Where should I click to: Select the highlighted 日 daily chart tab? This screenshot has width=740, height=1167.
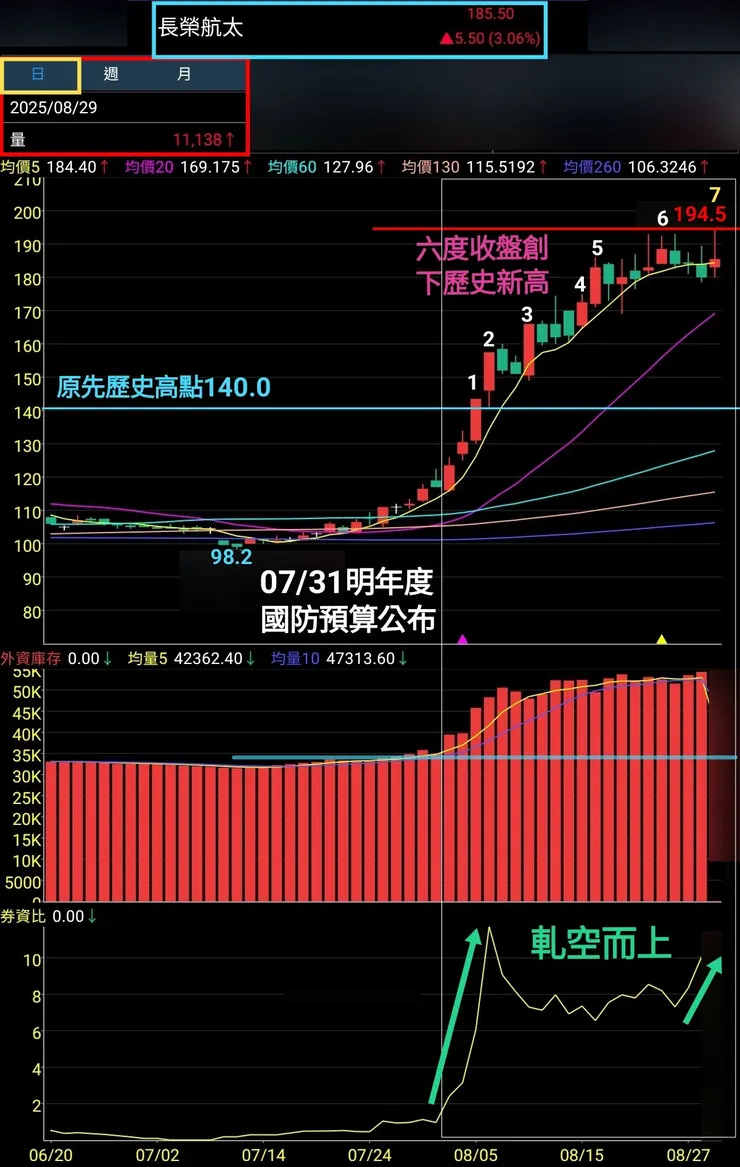pos(40,75)
